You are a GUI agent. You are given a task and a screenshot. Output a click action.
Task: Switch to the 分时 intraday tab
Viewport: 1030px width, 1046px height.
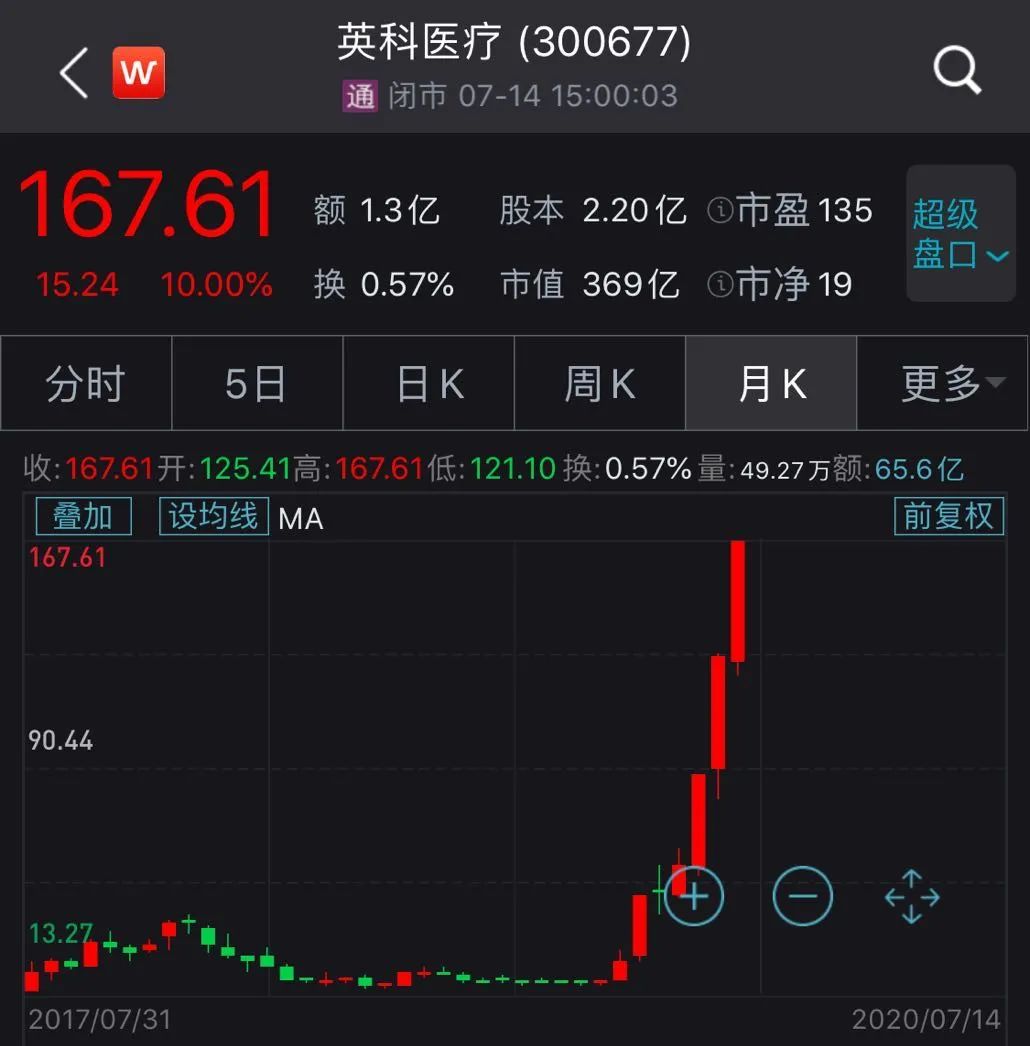click(85, 383)
